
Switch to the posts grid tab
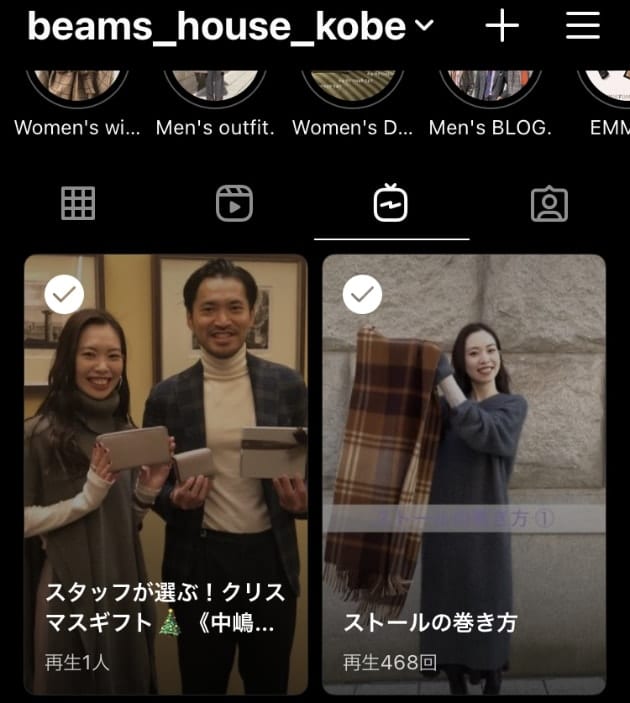pos(78,204)
